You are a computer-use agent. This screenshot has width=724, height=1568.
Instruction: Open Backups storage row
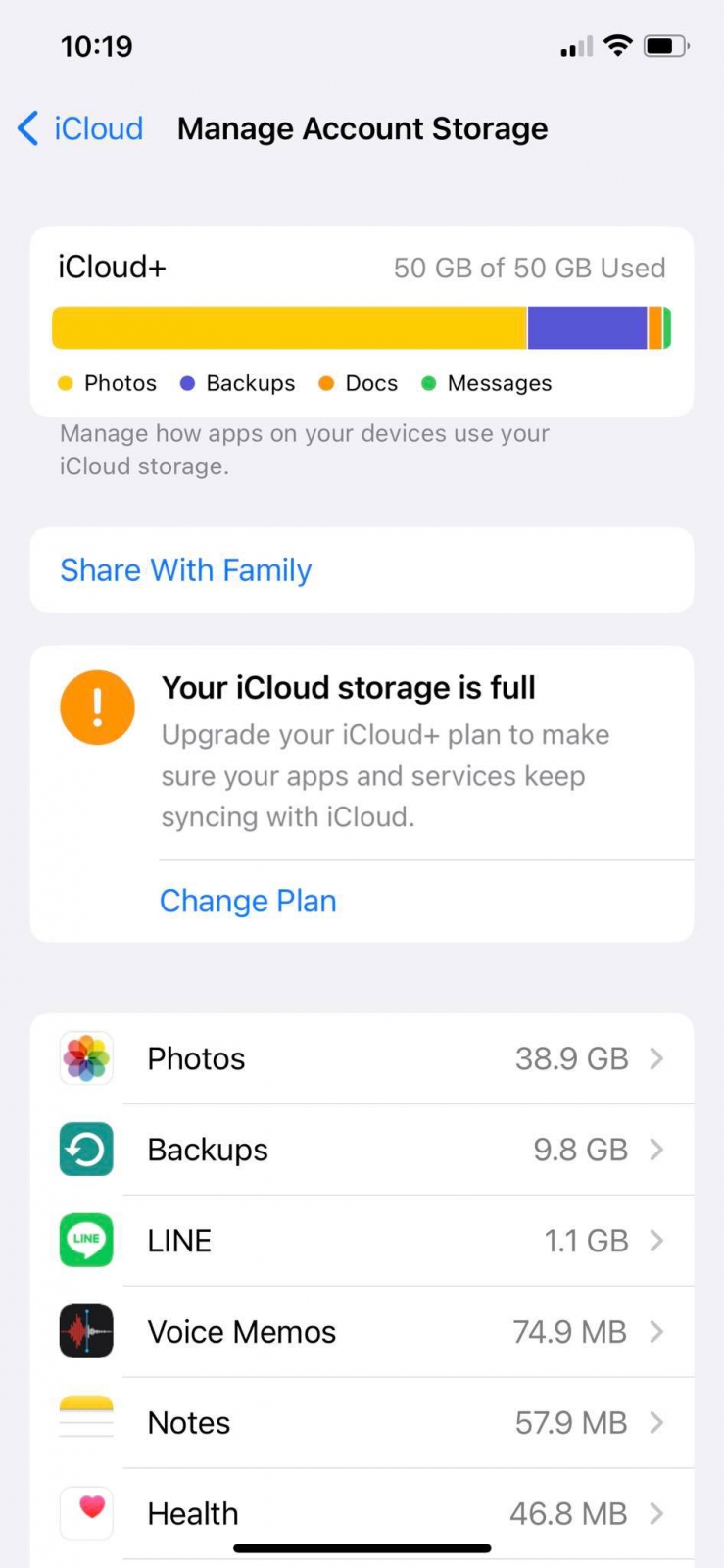[x=362, y=1150]
